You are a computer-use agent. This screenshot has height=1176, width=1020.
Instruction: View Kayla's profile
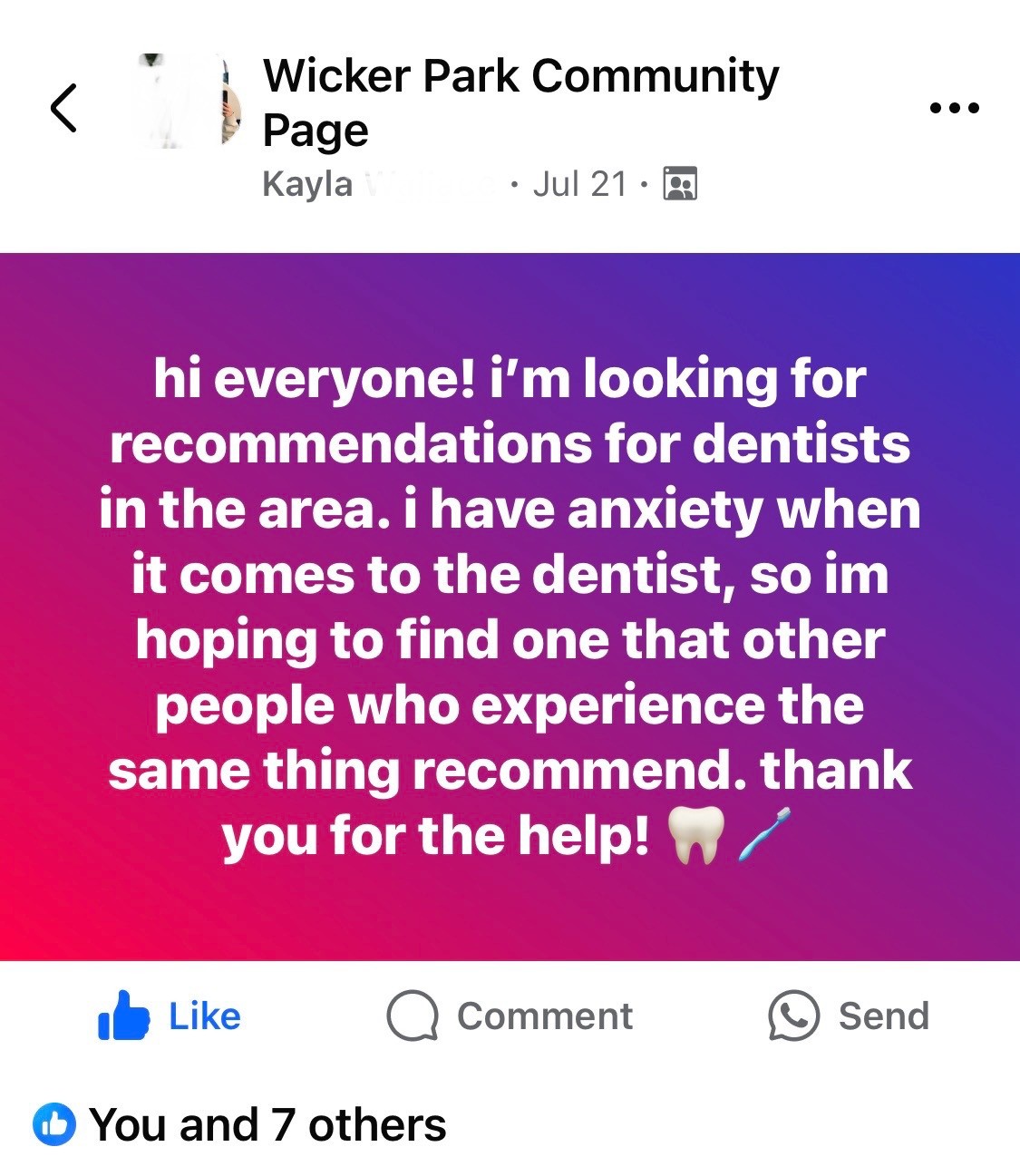tap(308, 184)
